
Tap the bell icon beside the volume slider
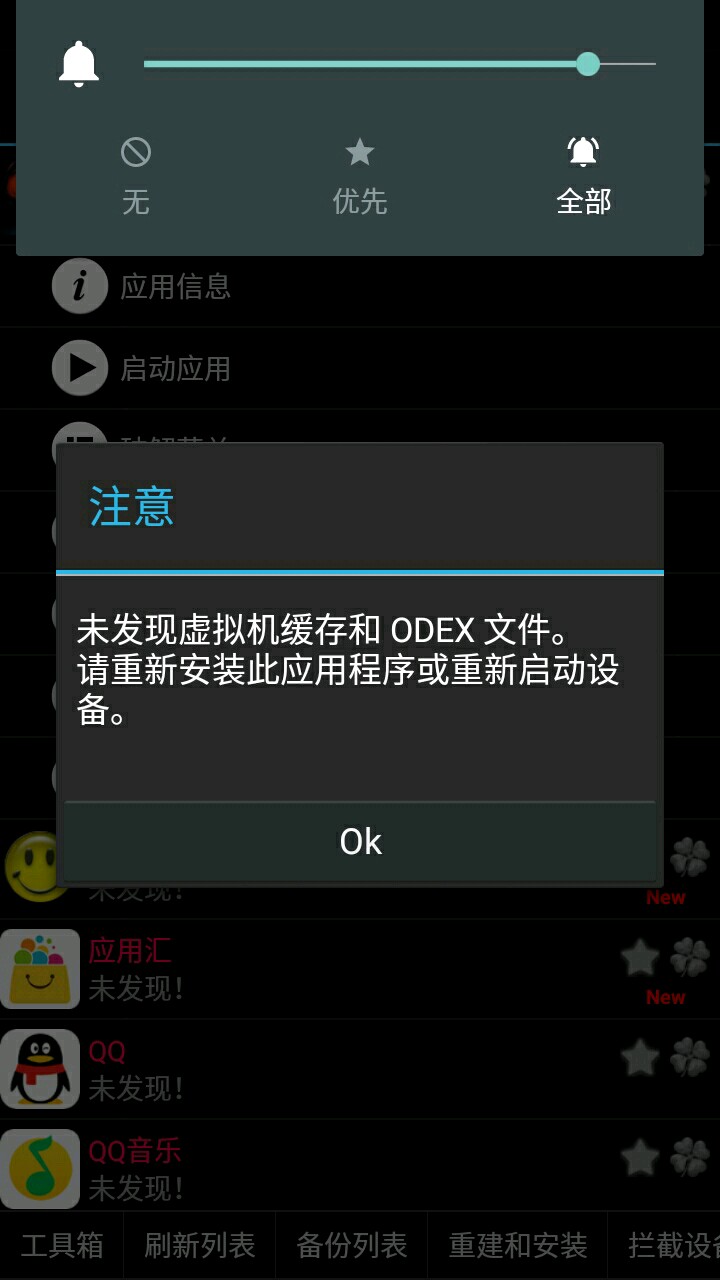[79, 64]
